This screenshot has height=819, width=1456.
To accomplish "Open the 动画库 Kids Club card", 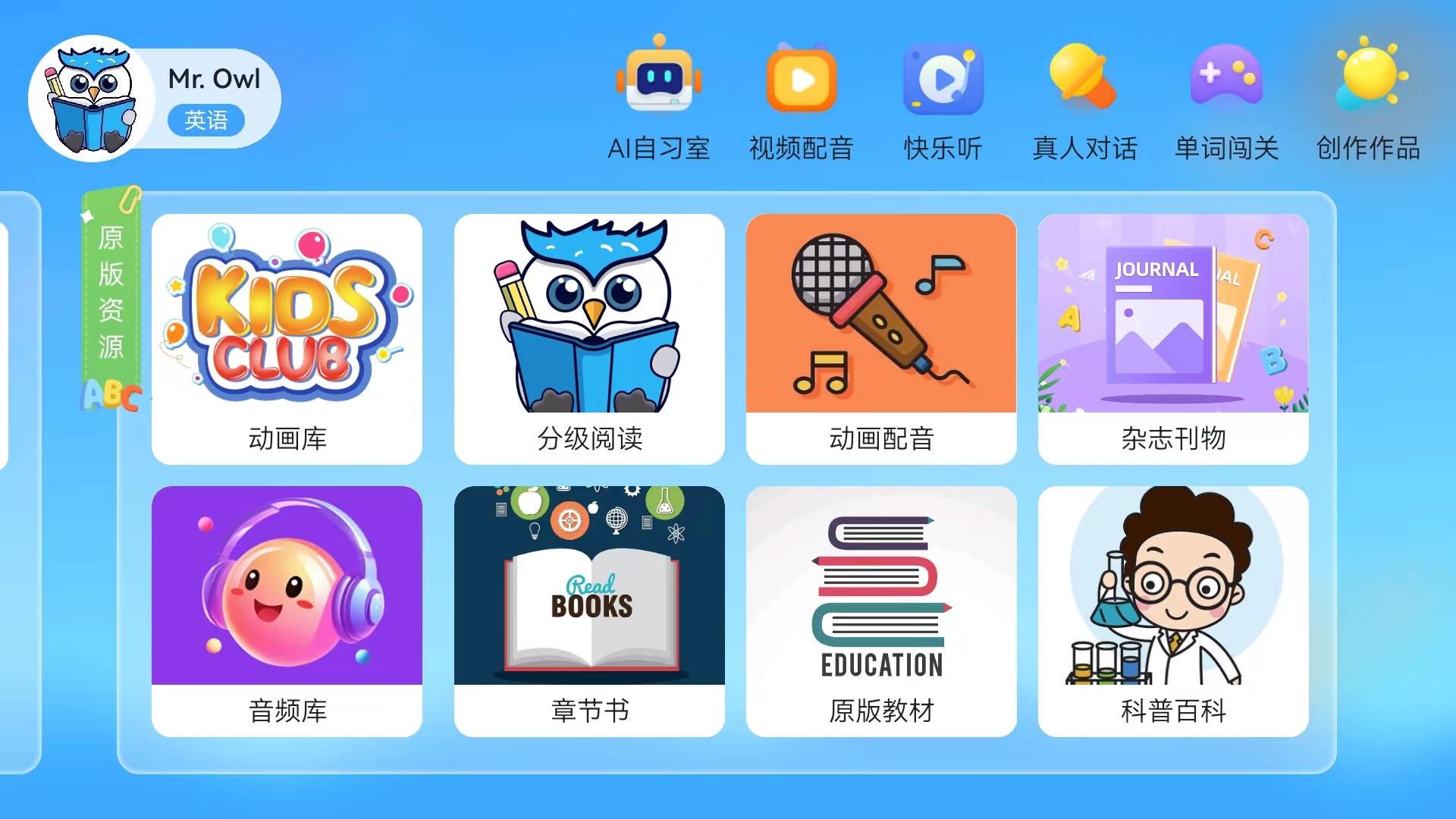I will 287,338.
